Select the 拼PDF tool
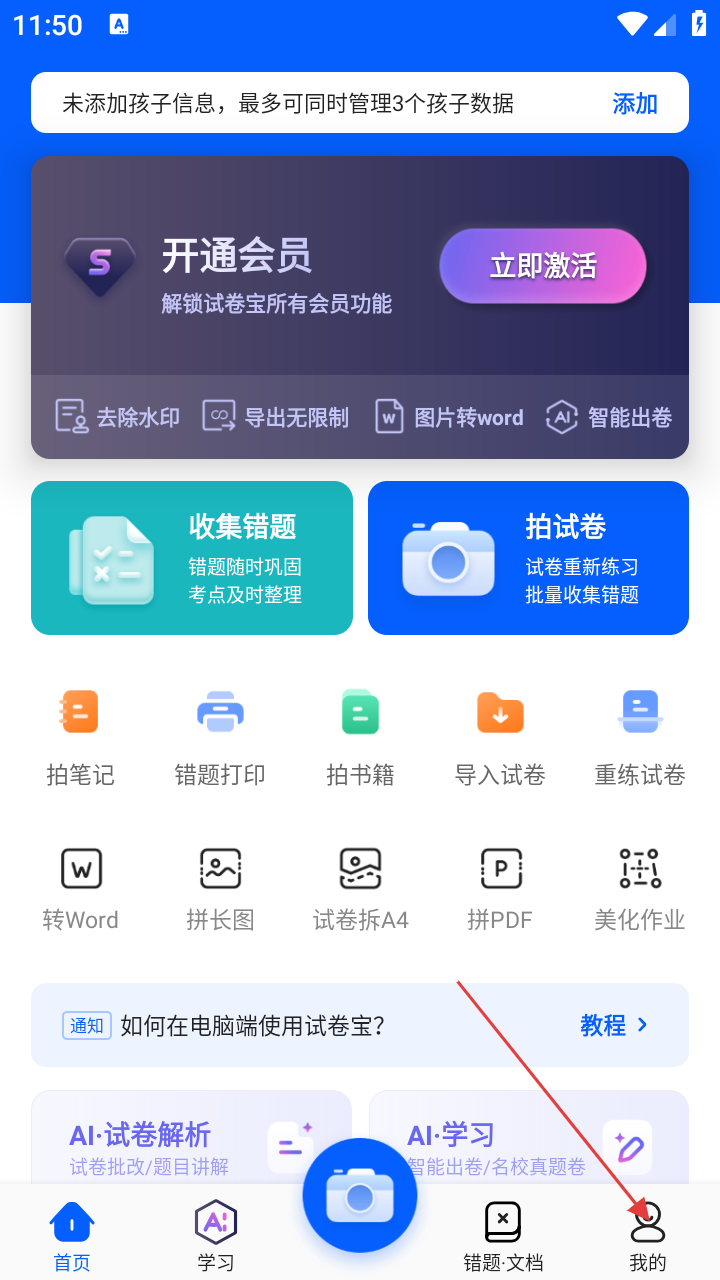Image resolution: width=720 pixels, height=1280 pixels. 500,888
